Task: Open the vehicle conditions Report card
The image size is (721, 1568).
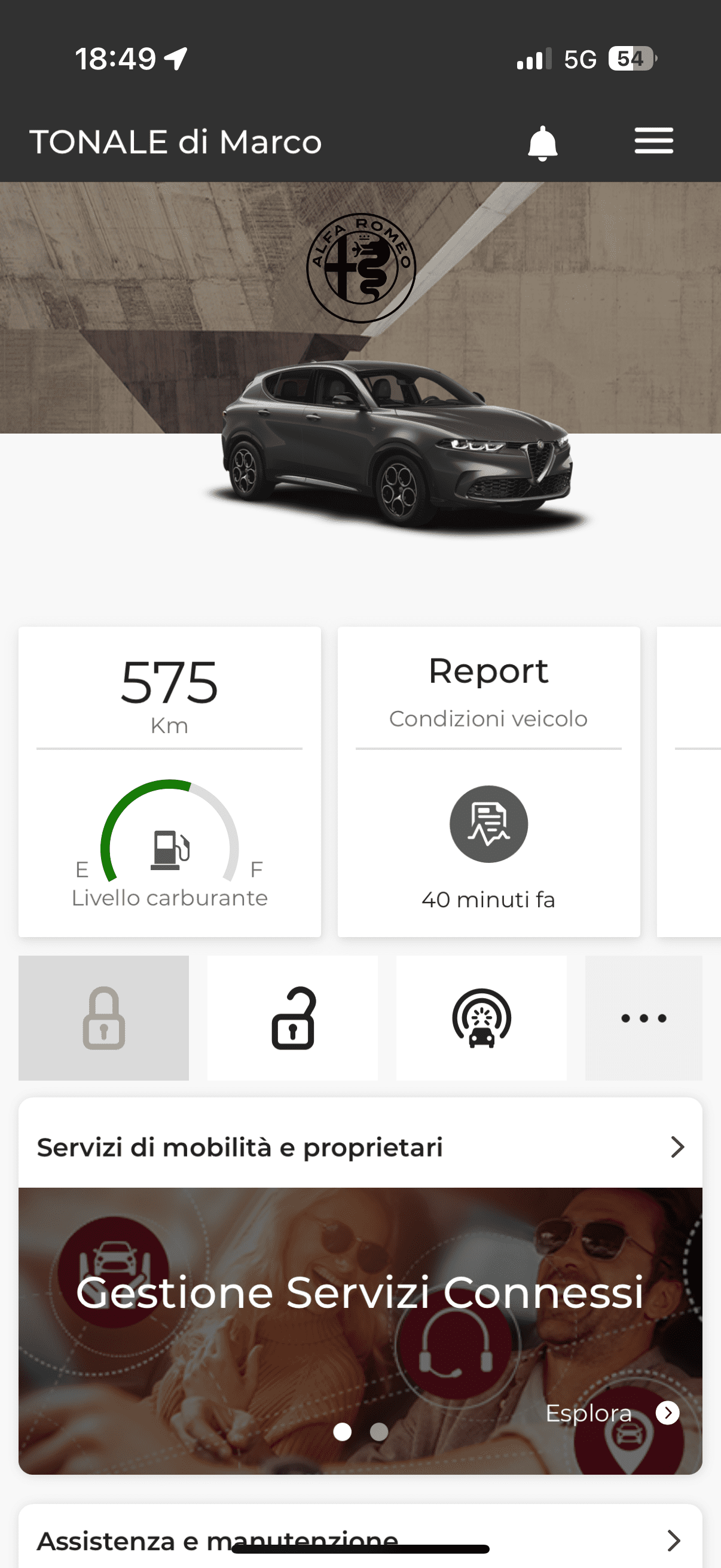Action: 488,781
